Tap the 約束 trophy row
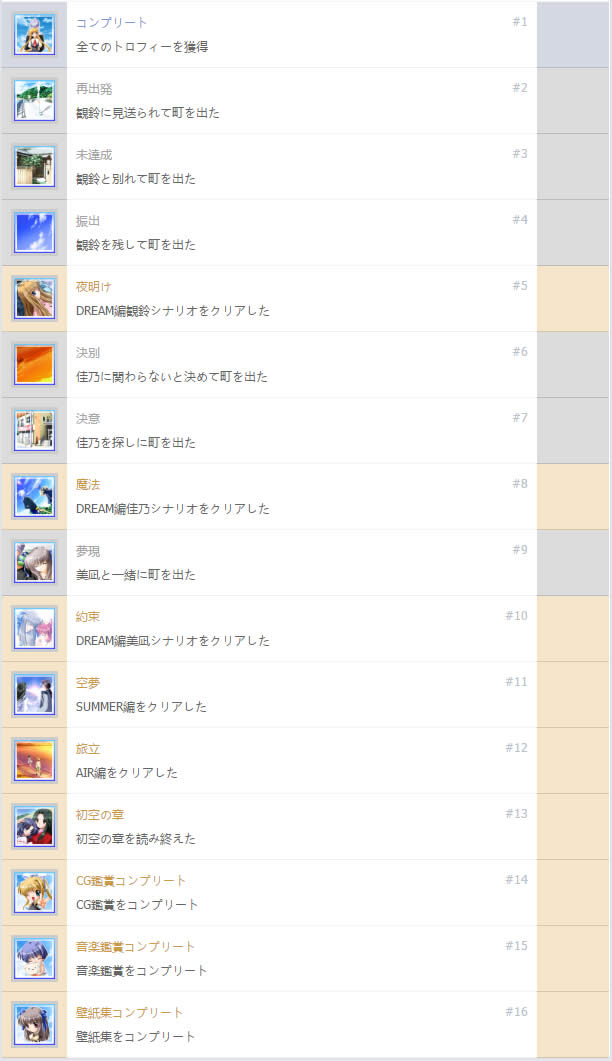 coord(300,629)
